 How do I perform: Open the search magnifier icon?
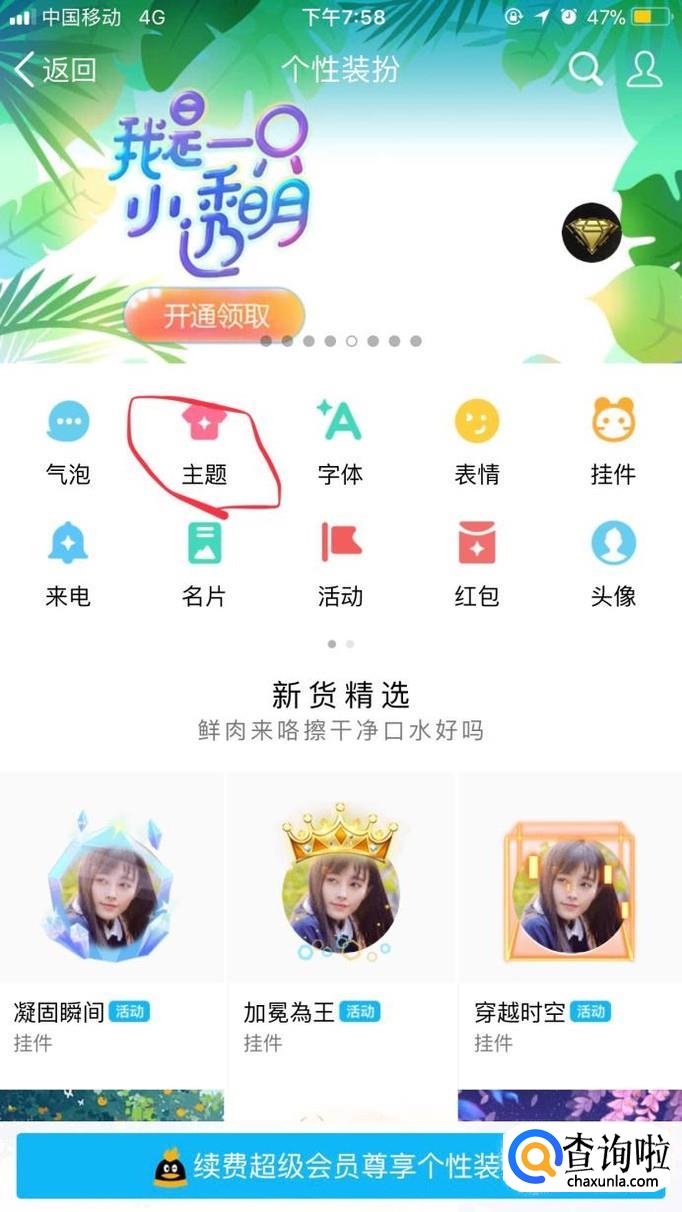click(586, 69)
